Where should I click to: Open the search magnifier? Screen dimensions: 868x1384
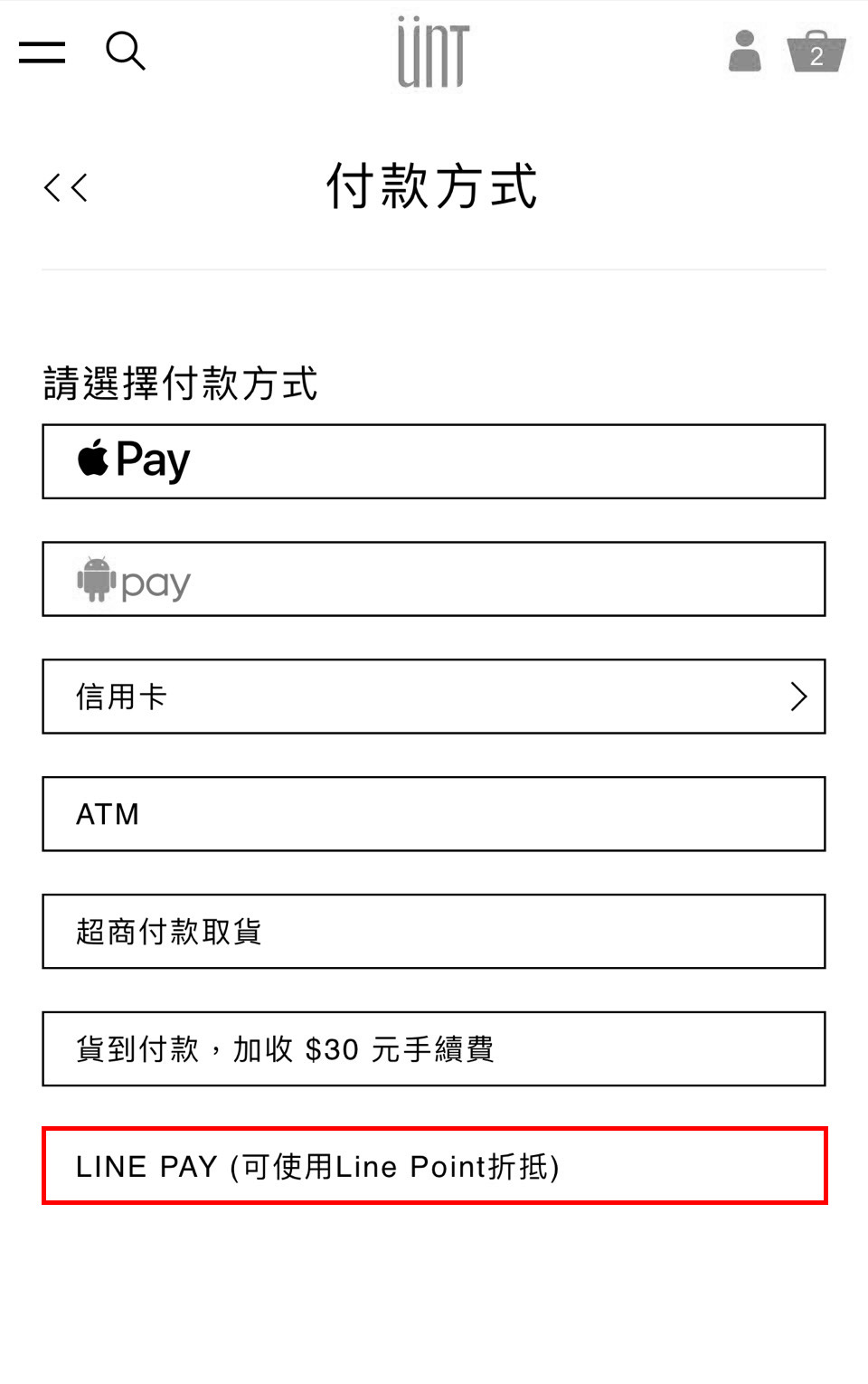tap(125, 52)
